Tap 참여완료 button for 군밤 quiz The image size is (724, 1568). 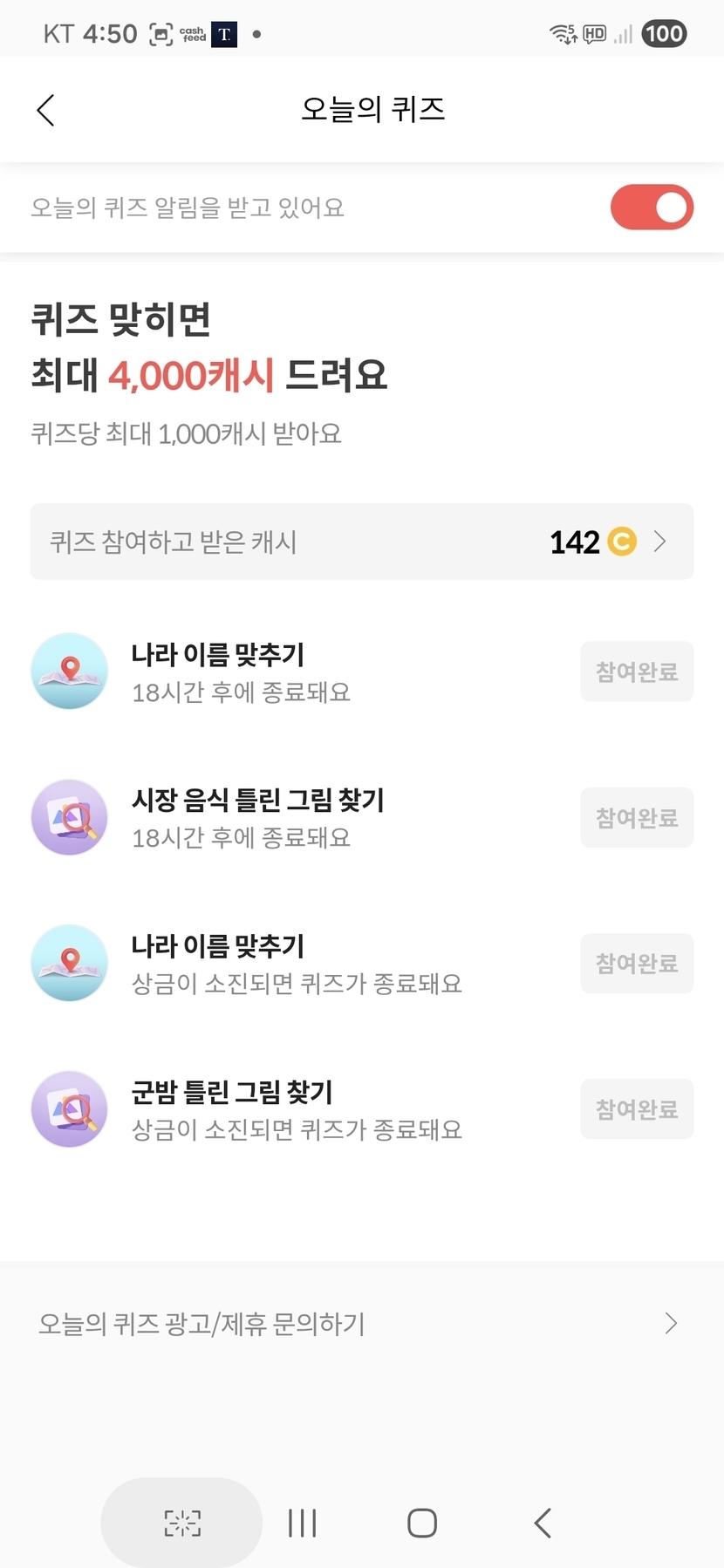click(636, 1109)
